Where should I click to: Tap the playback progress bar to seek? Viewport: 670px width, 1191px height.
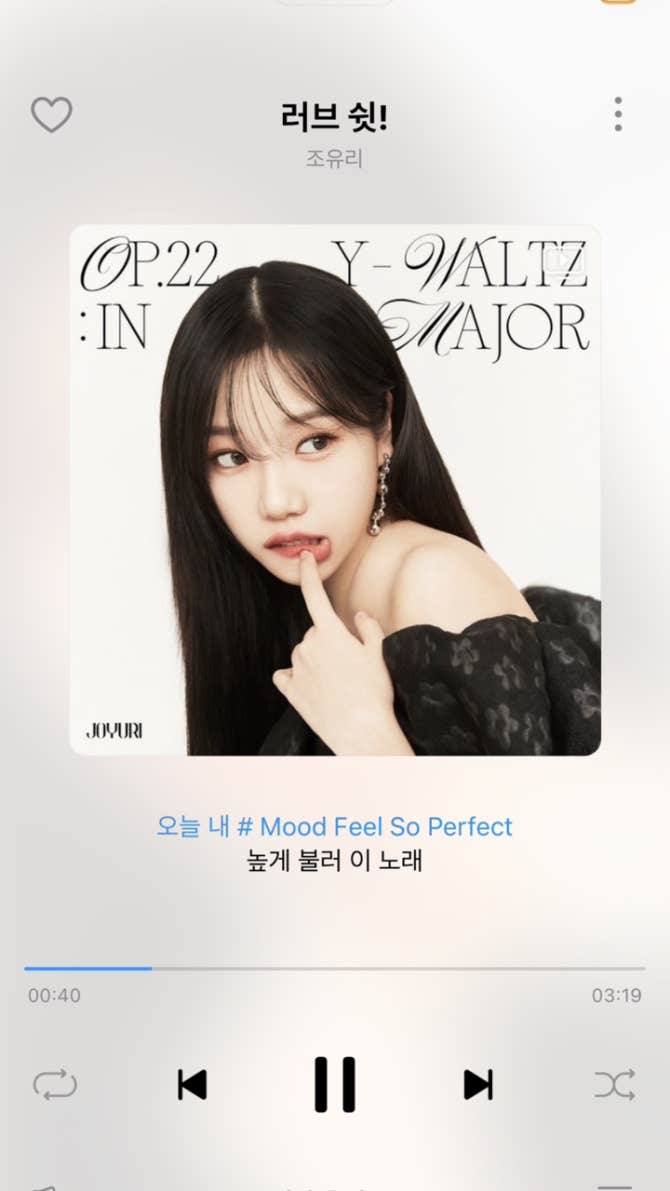(334, 968)
